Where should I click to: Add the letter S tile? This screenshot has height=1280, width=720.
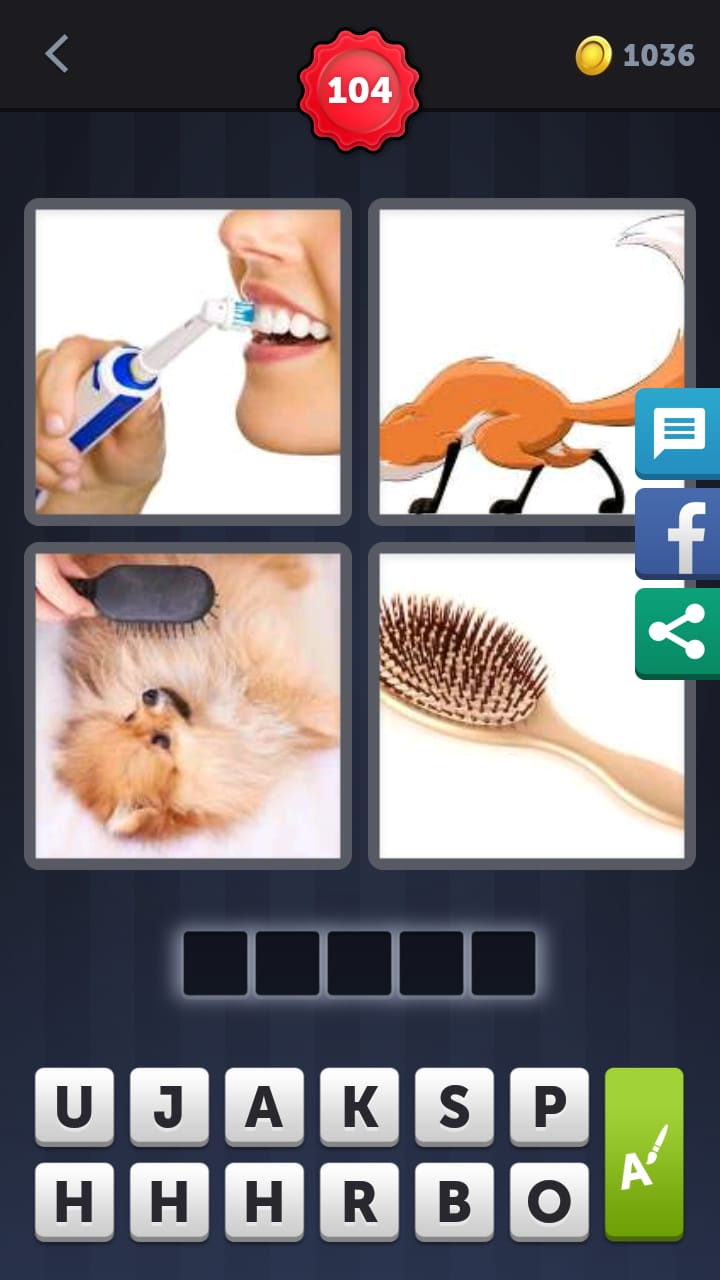click(454, 1106)
